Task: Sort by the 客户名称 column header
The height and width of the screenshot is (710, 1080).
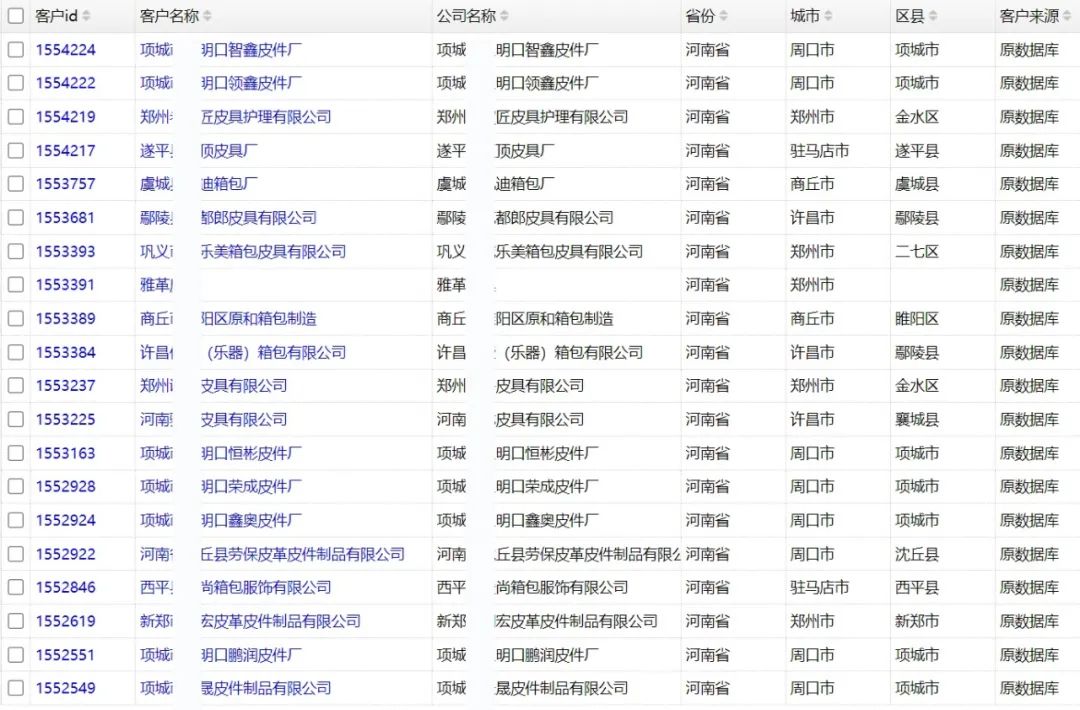Action: tap(207, 16)
